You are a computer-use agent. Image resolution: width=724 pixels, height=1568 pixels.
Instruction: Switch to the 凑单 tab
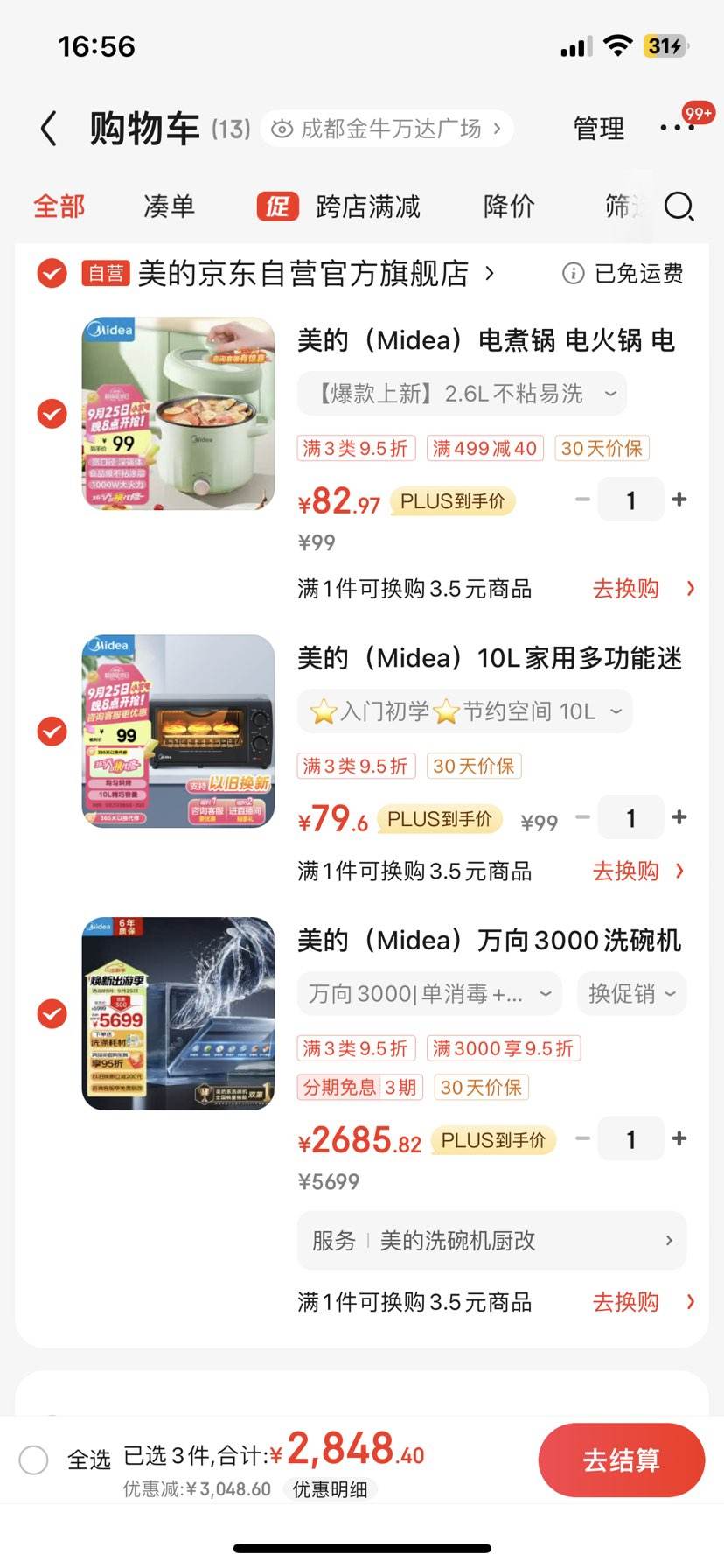tap(168, 206)
